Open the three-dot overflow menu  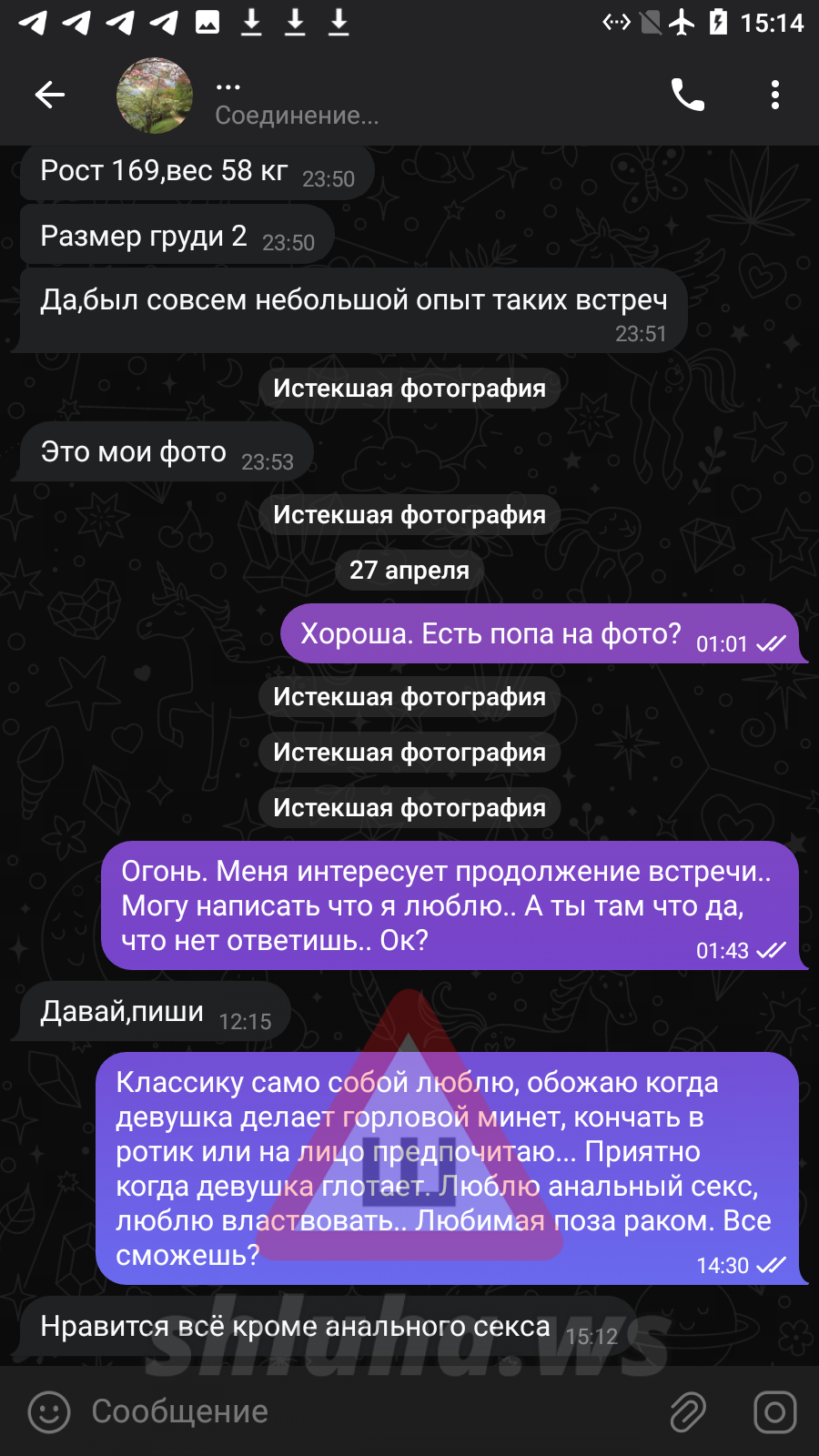coord(774,95)
